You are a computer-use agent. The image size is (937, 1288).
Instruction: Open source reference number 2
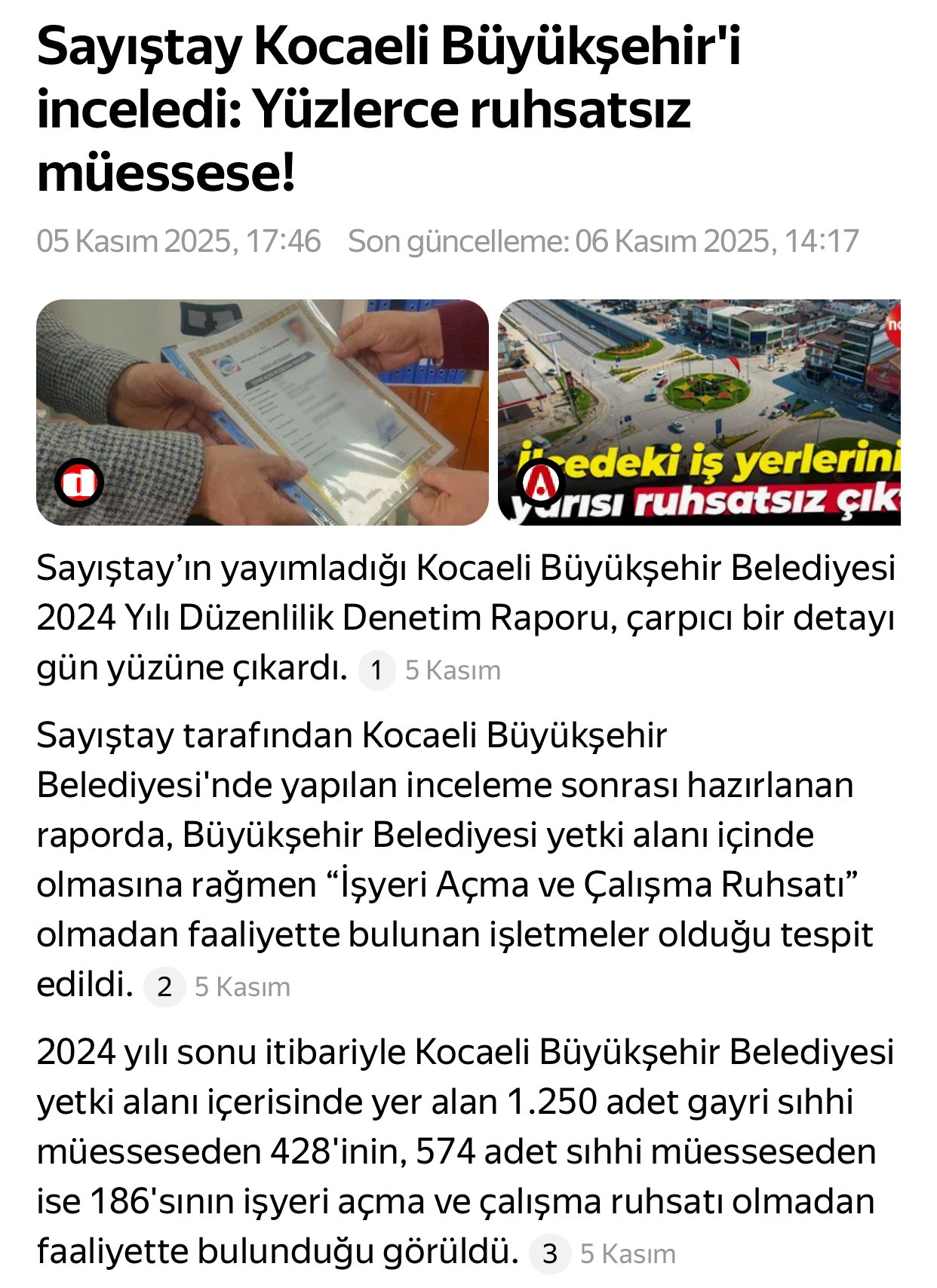click(164, 986)
